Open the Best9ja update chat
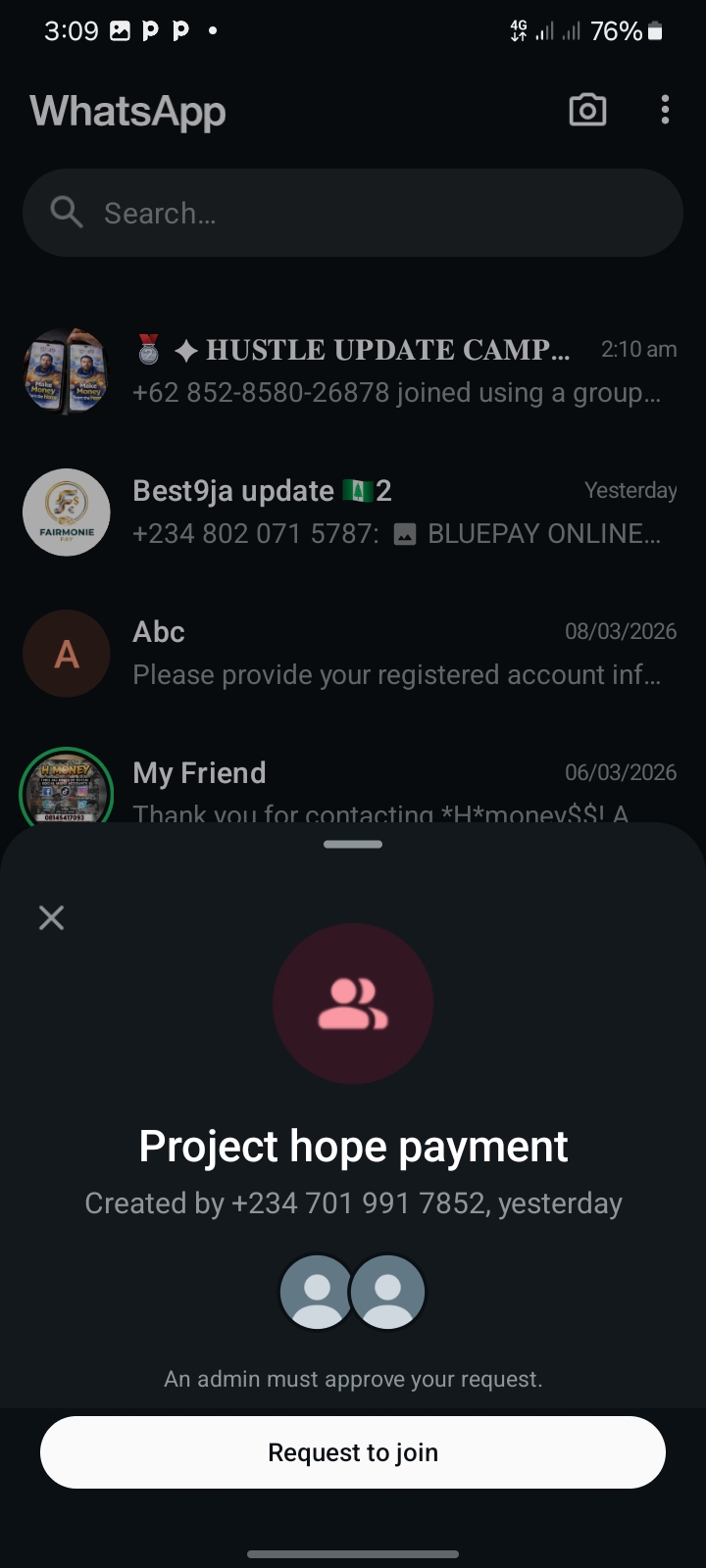 click(x=392, y=512)
